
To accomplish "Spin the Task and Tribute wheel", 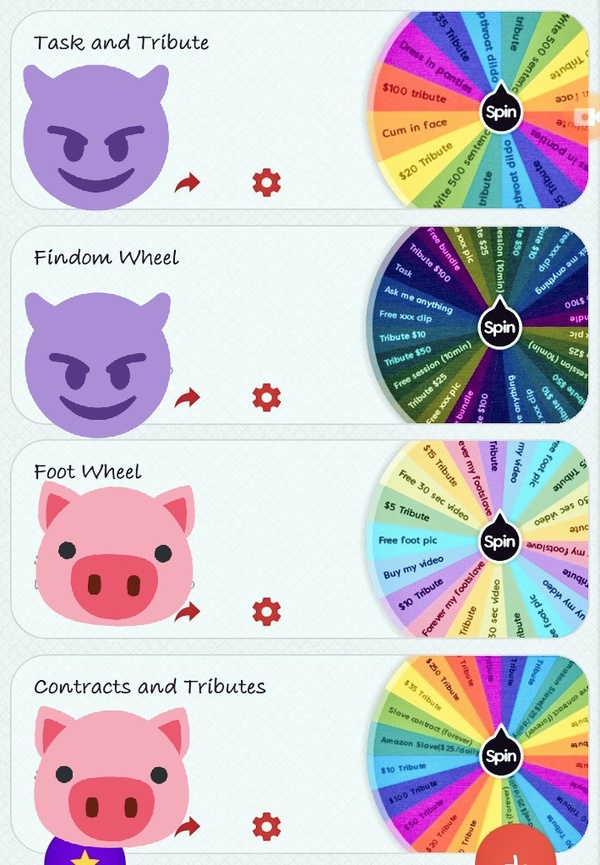I will pyautogui.click(x=500, y=112).
